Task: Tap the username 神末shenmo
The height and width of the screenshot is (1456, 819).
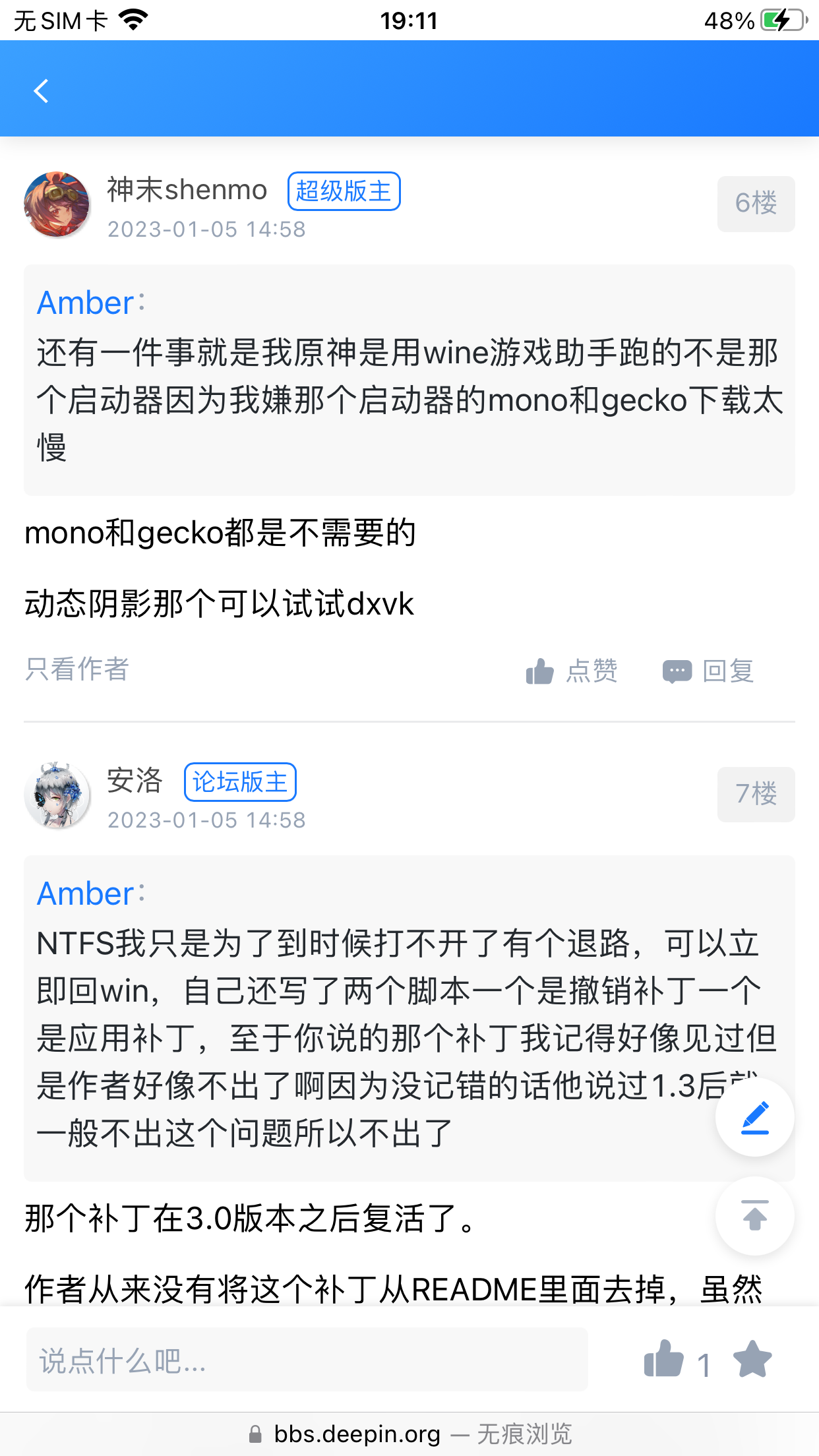Action: [x=188, y=189]
